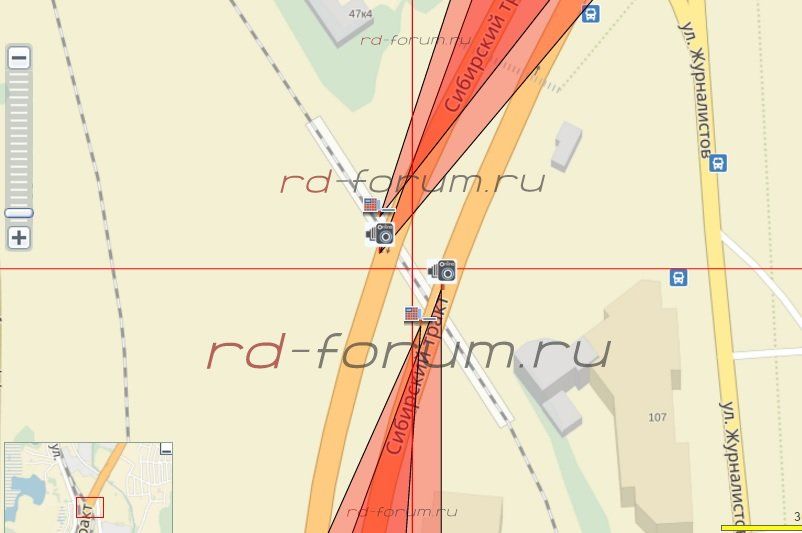802x533 pixels.
Task: Zoom in with the plus button
Action: [19, 238]
